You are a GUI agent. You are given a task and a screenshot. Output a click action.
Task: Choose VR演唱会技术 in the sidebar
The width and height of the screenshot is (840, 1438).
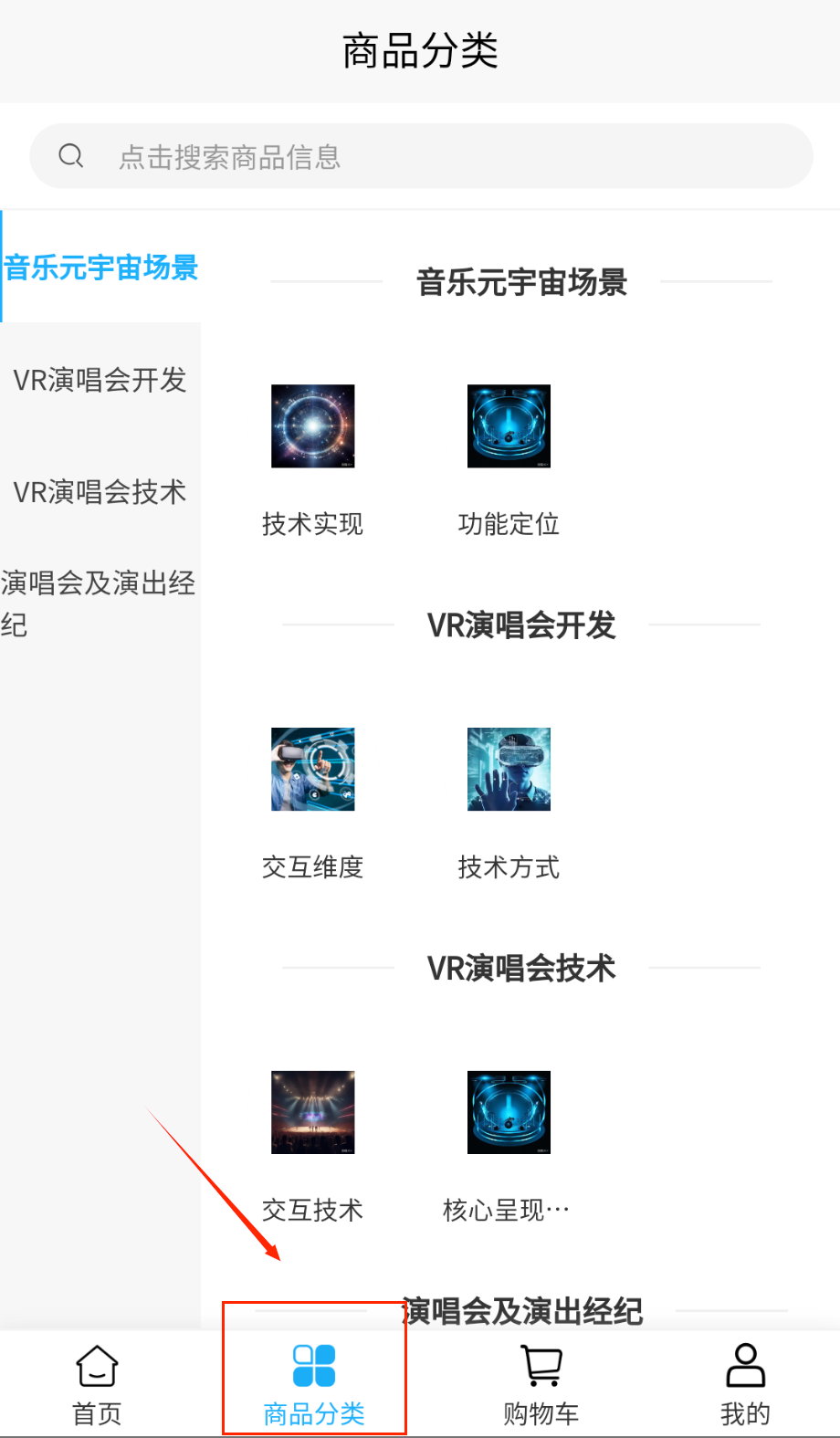(100, 492)
